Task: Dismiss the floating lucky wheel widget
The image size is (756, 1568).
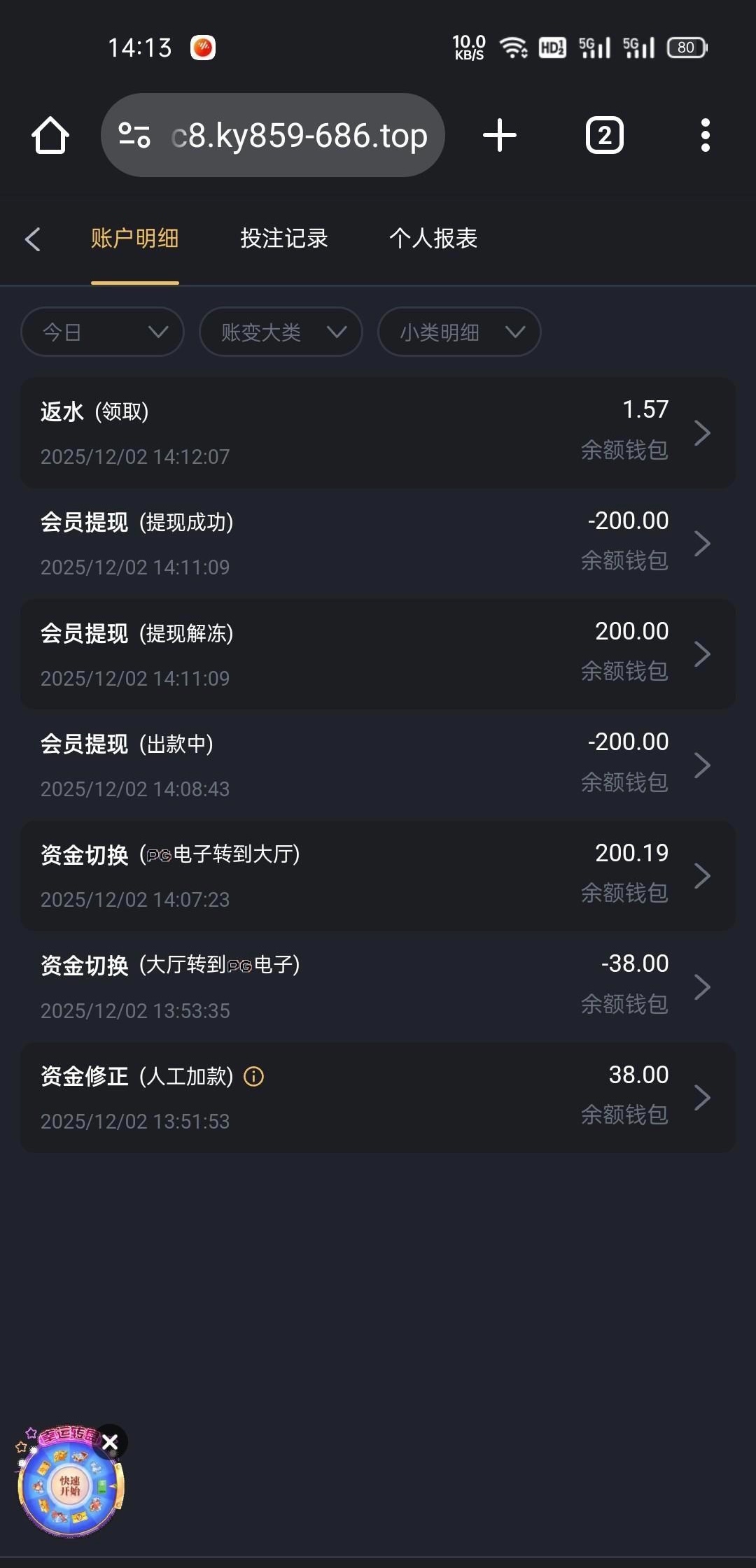Action: (110, 1442)
